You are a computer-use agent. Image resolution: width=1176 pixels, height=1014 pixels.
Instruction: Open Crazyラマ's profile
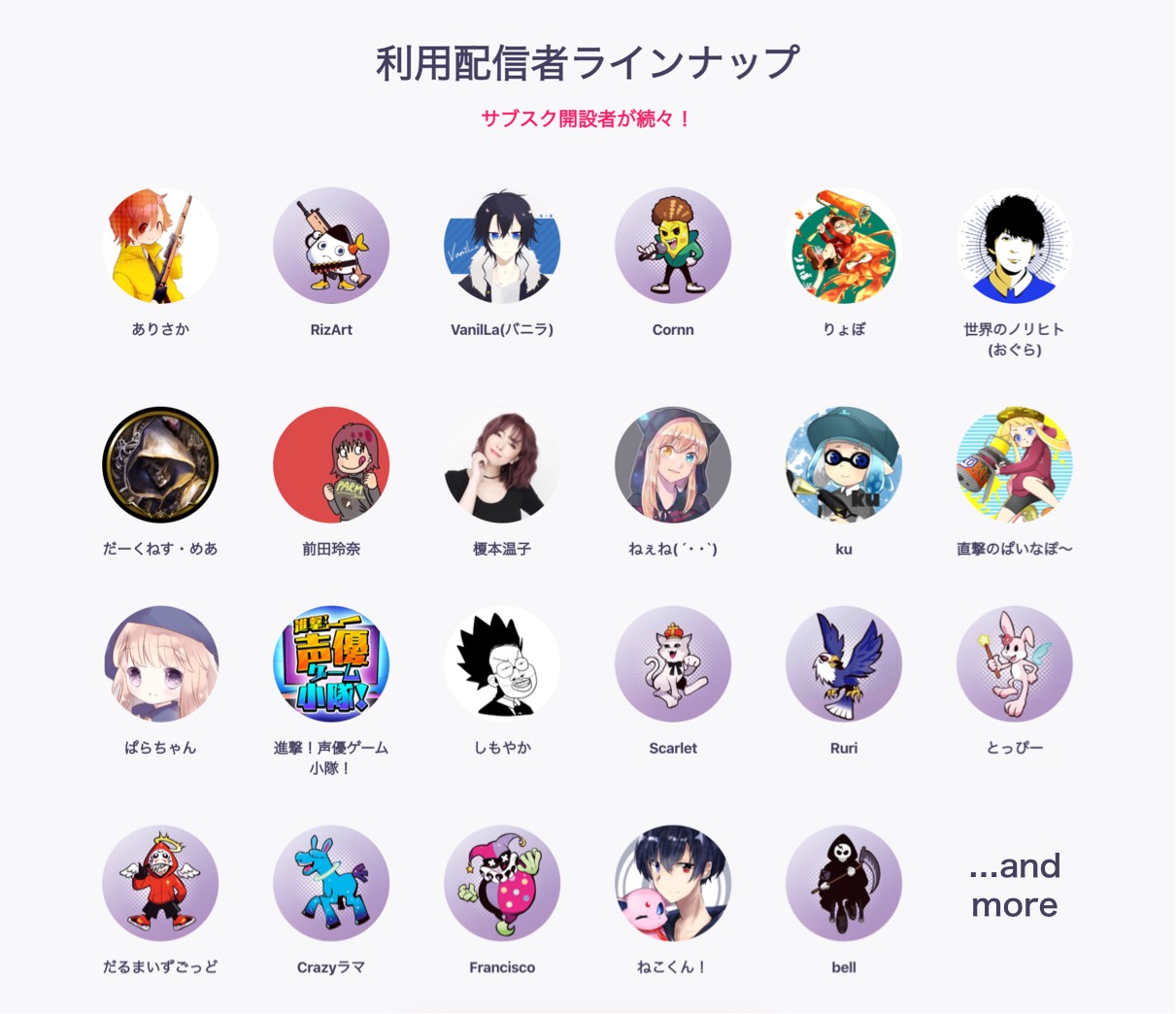[331, 884]
